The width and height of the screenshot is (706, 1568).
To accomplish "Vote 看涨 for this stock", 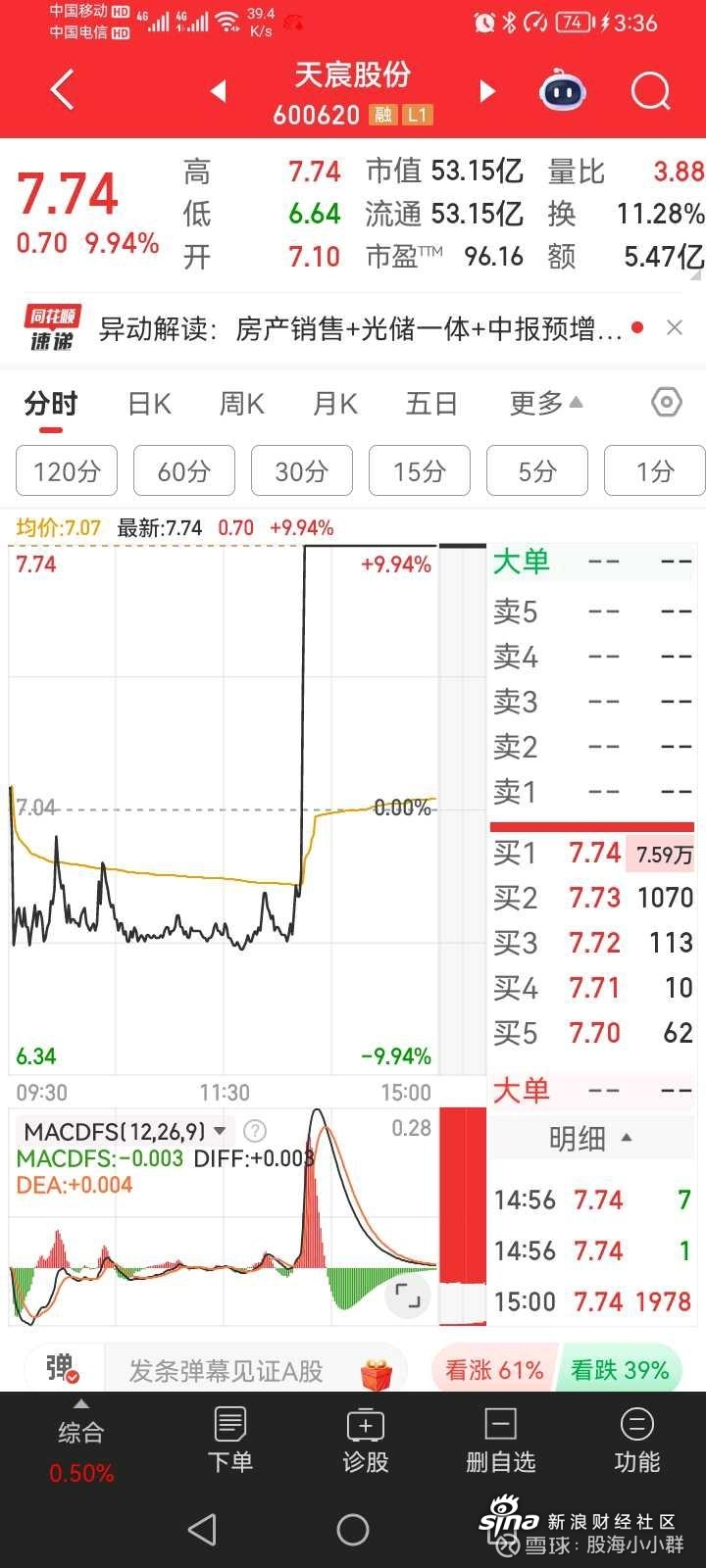I will click(494, 1370).
